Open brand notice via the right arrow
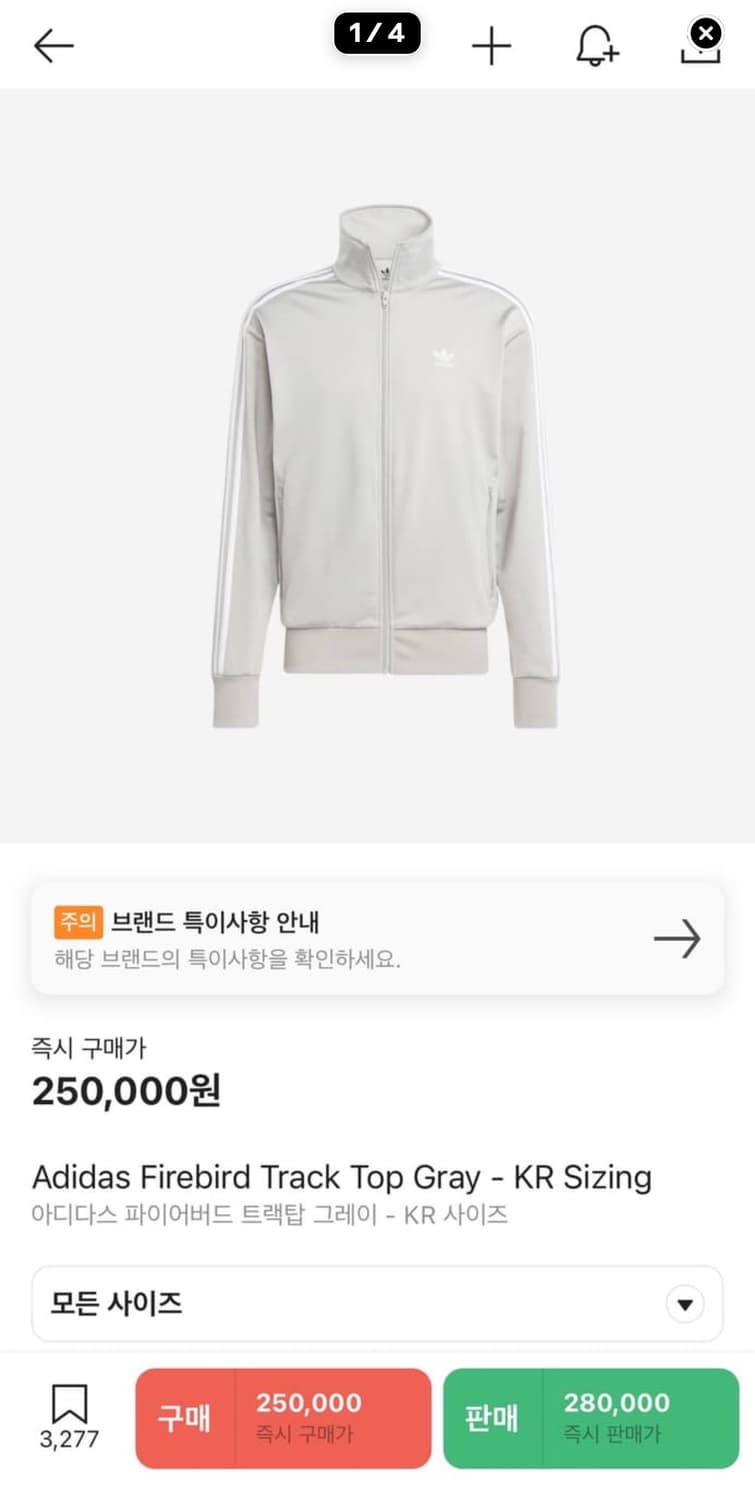The width and height of the screenshot is (755, 1500). click(679, 938)
